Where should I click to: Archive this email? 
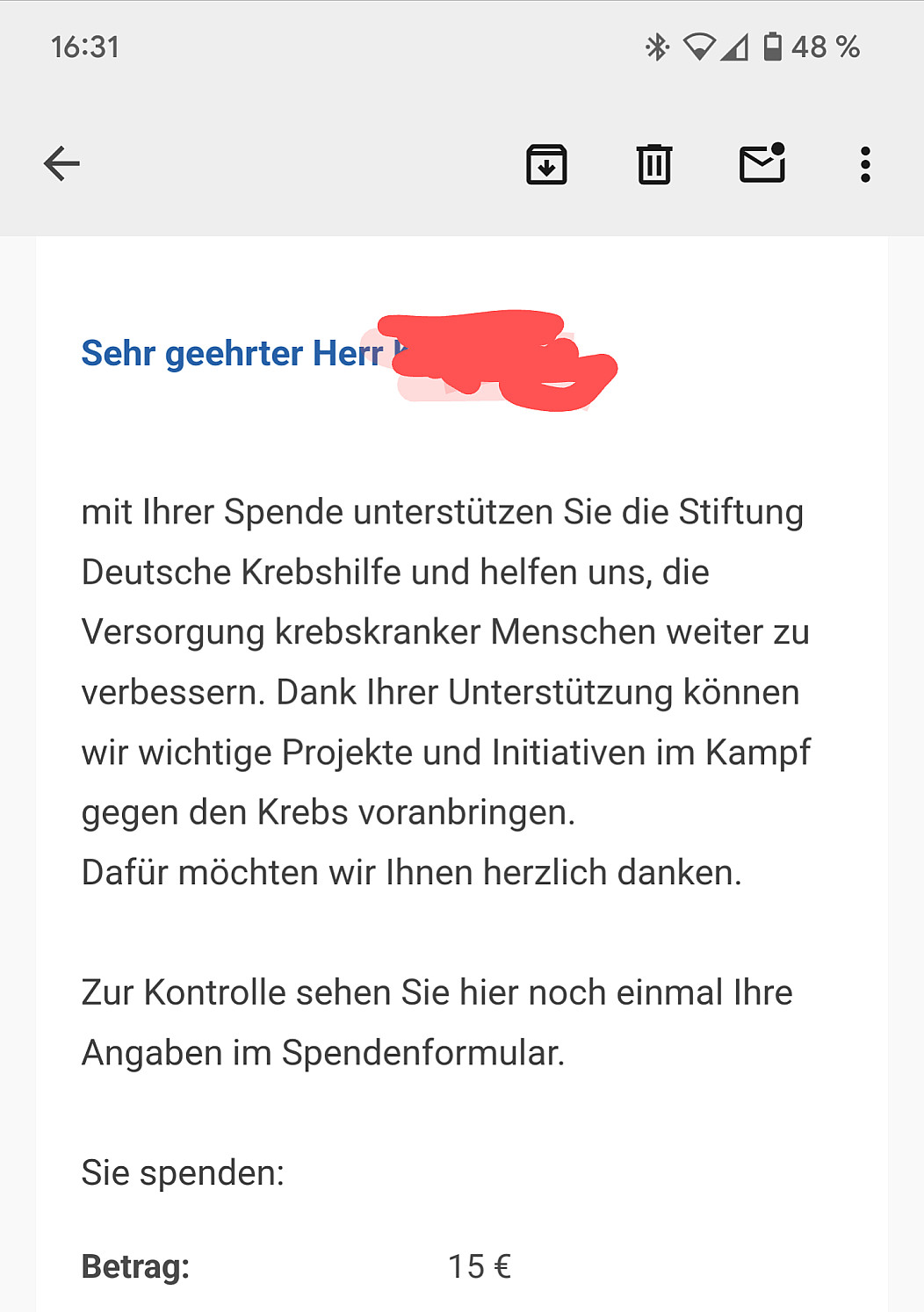coord(546,164)
